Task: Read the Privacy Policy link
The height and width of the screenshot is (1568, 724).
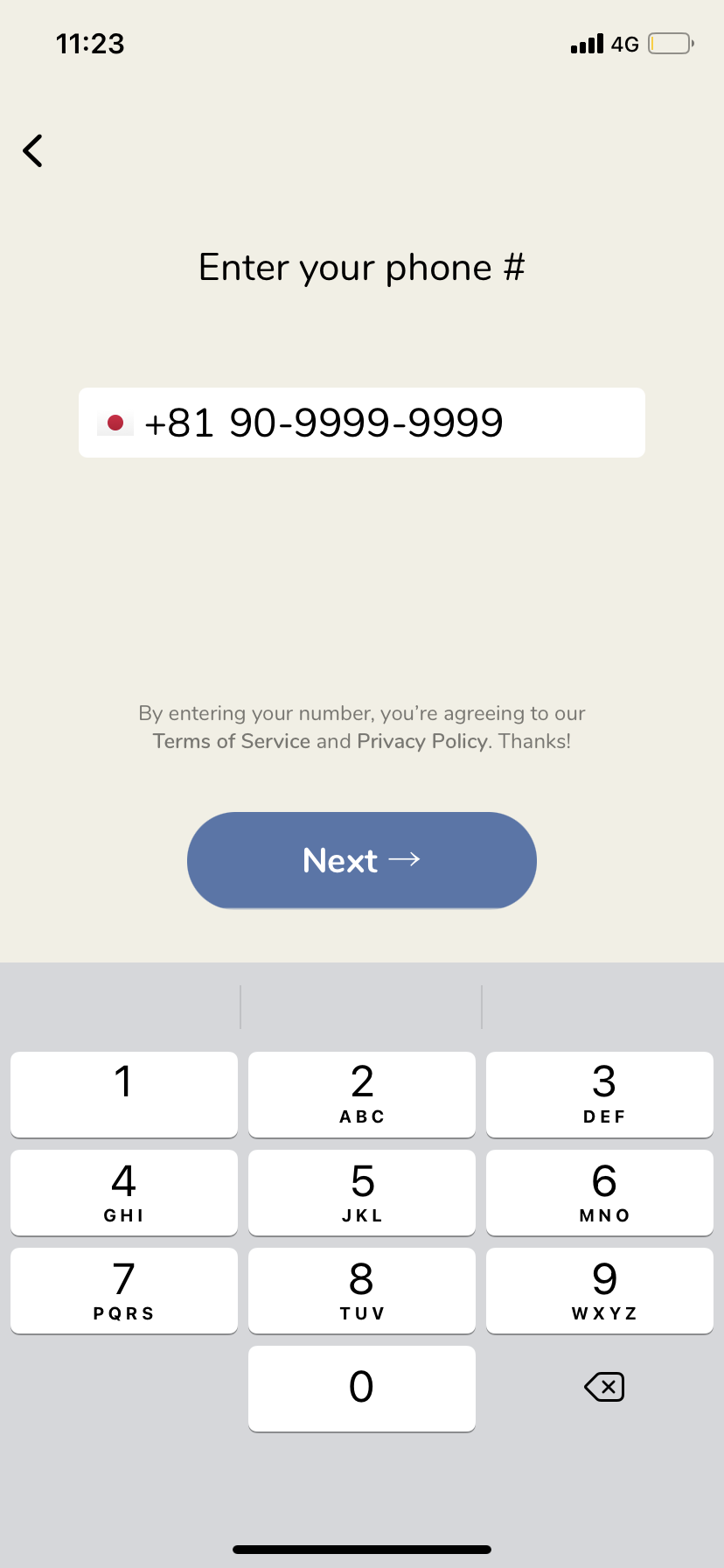Action: click(422, 741)
